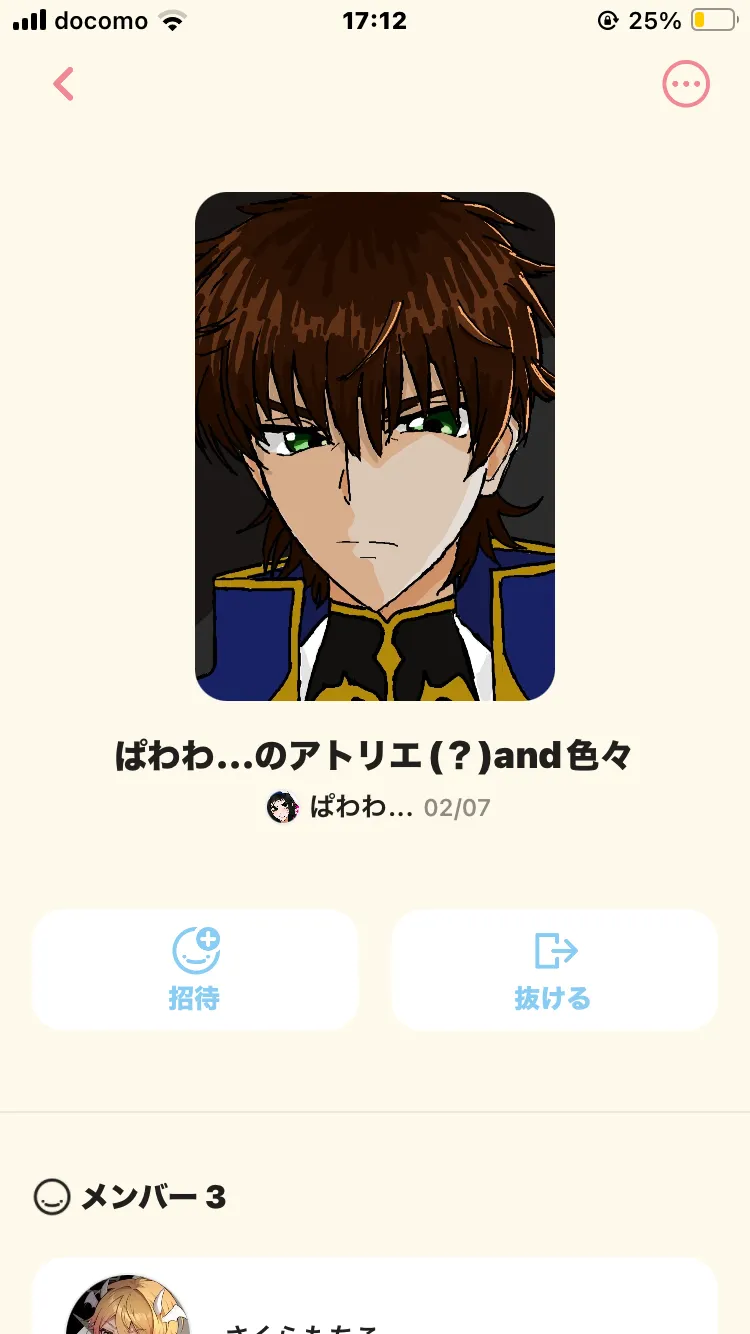Leave the group with 抜ける

pyautogui.click(x=554, y=969)
